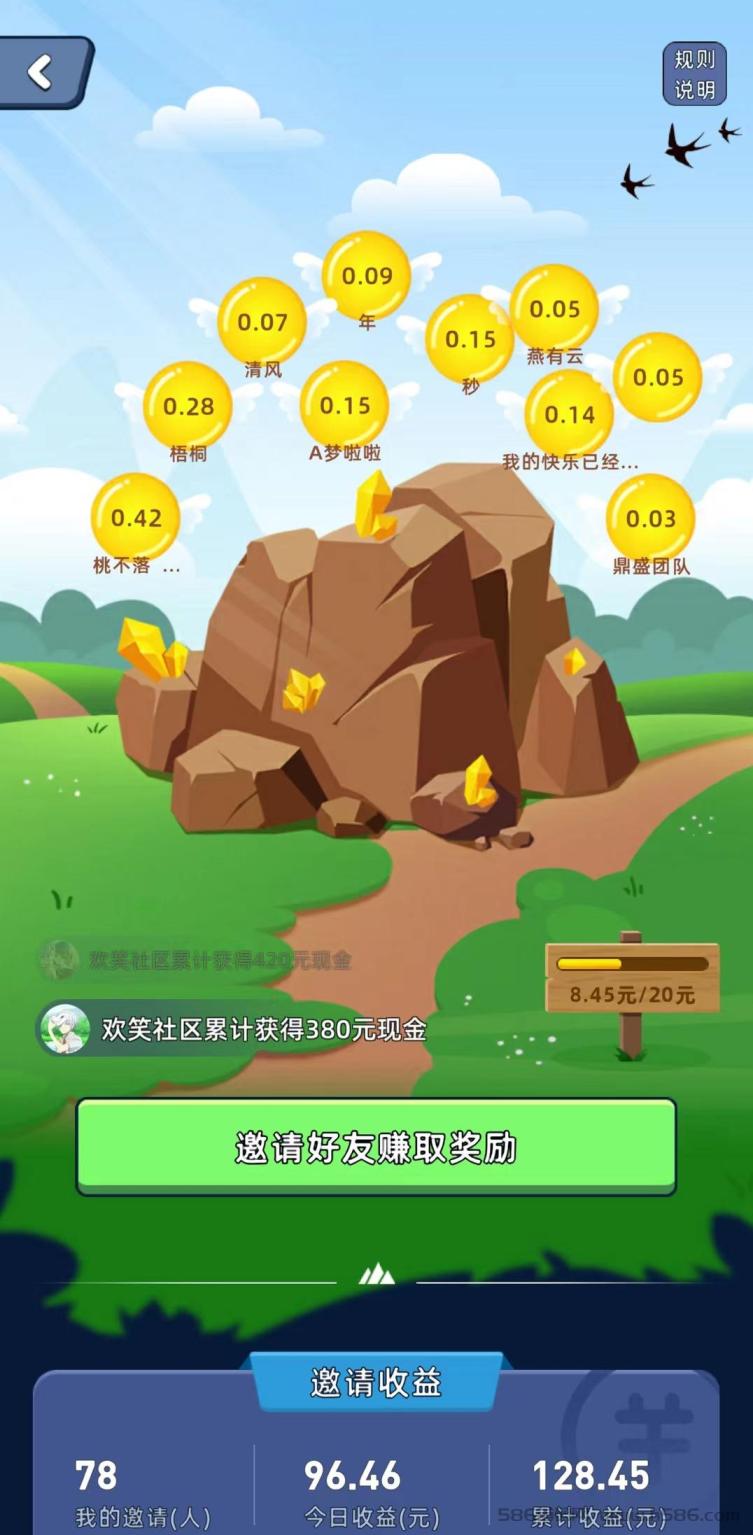Viewport: 753px width, 1535px height.
Task: Collect the 0.14 coin from 我的快乐已经
Action: (x=570, y=414)
